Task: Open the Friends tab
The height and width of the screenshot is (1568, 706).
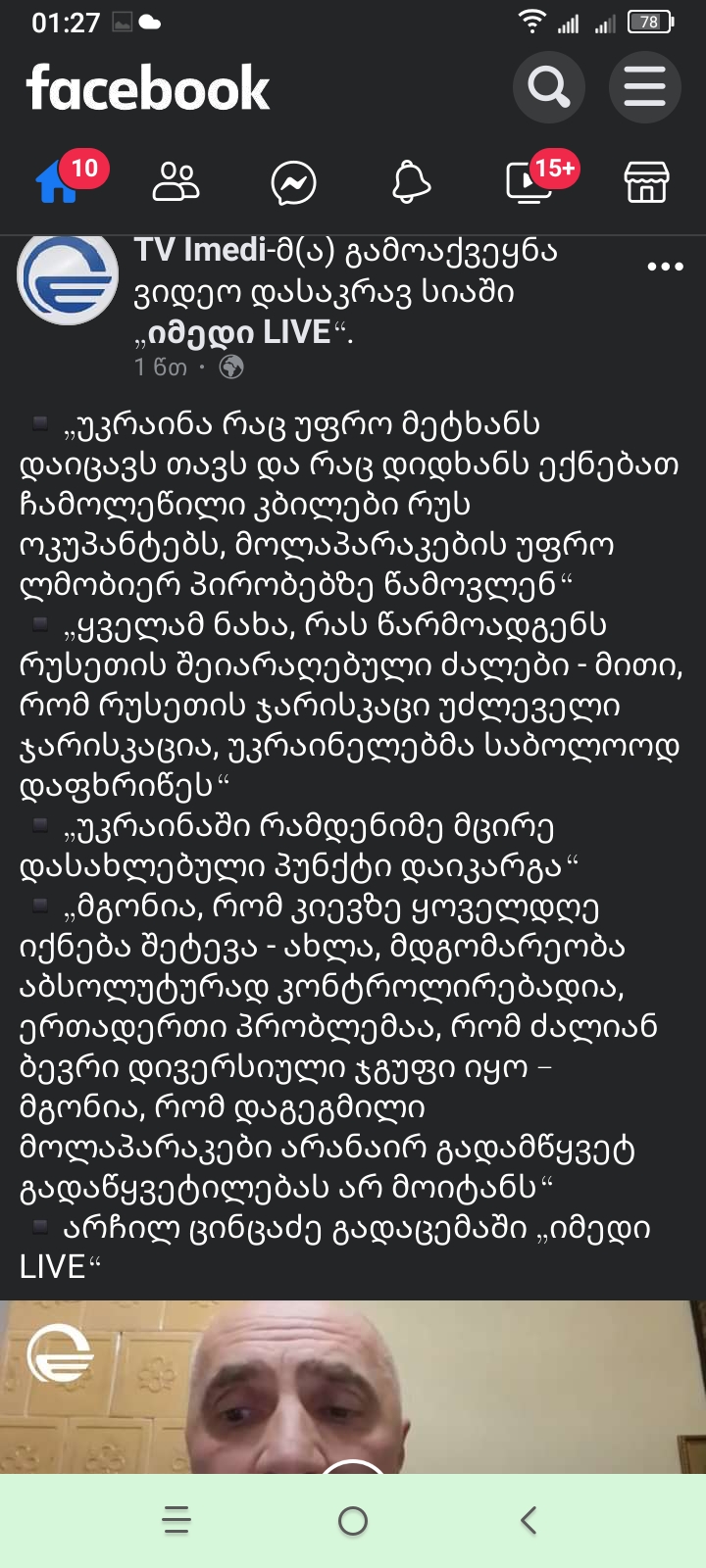Action: (x=176, y=182)
